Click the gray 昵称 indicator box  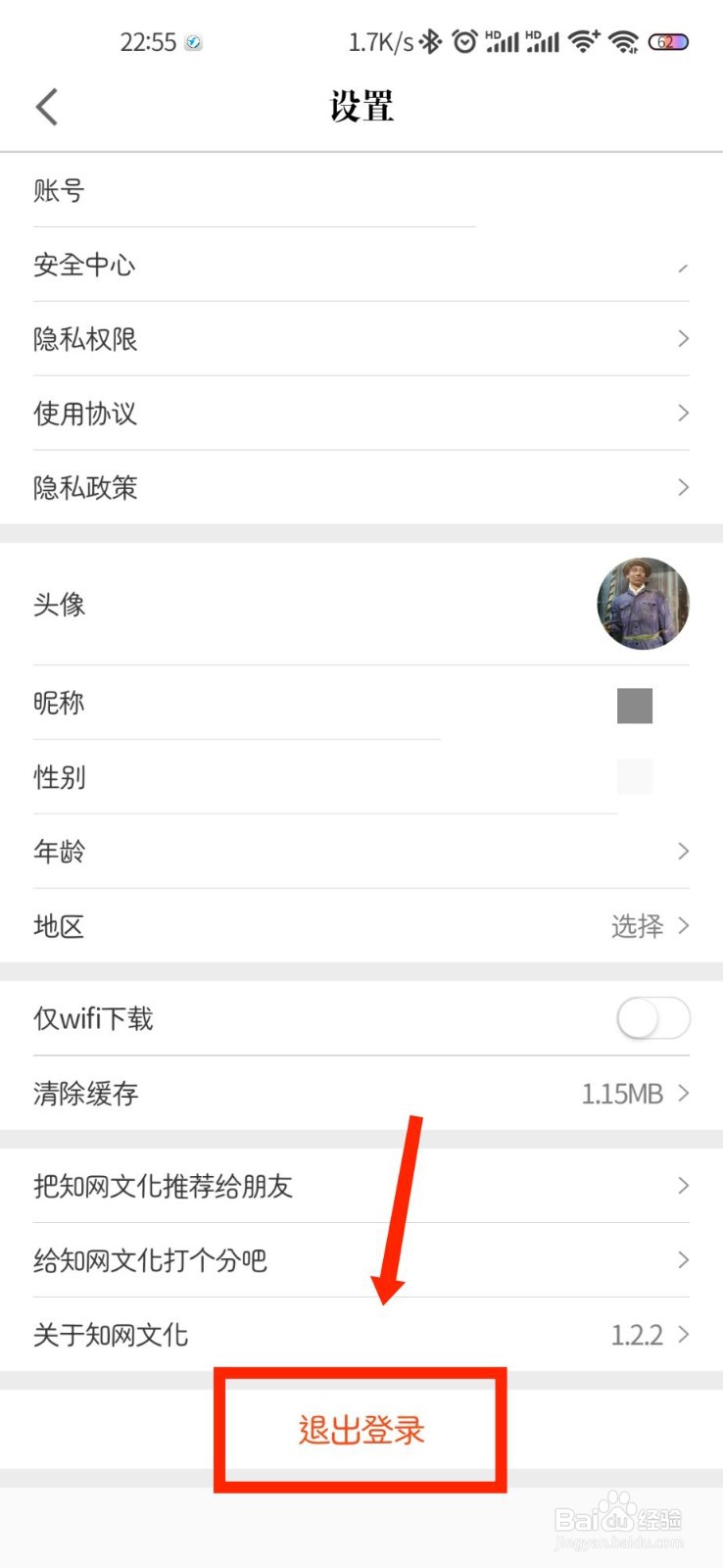tap(635, 705)
